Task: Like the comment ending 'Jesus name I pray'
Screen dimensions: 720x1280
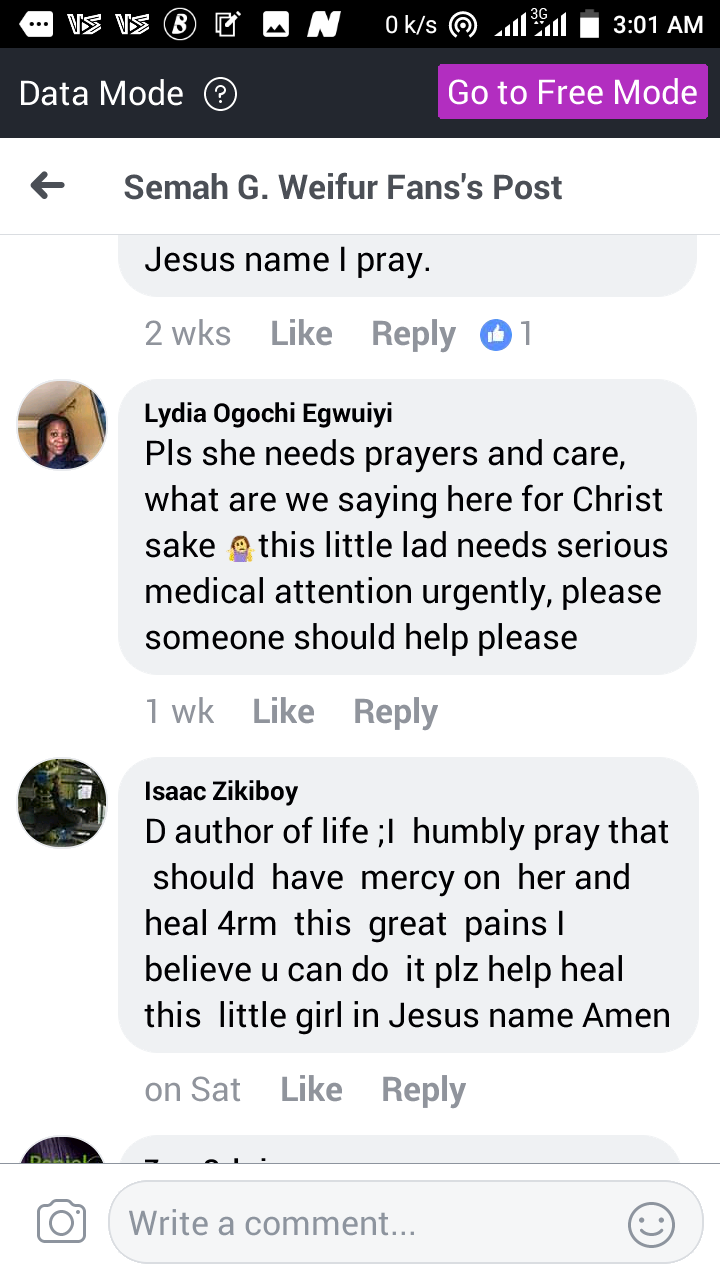Action: [301, 333]
